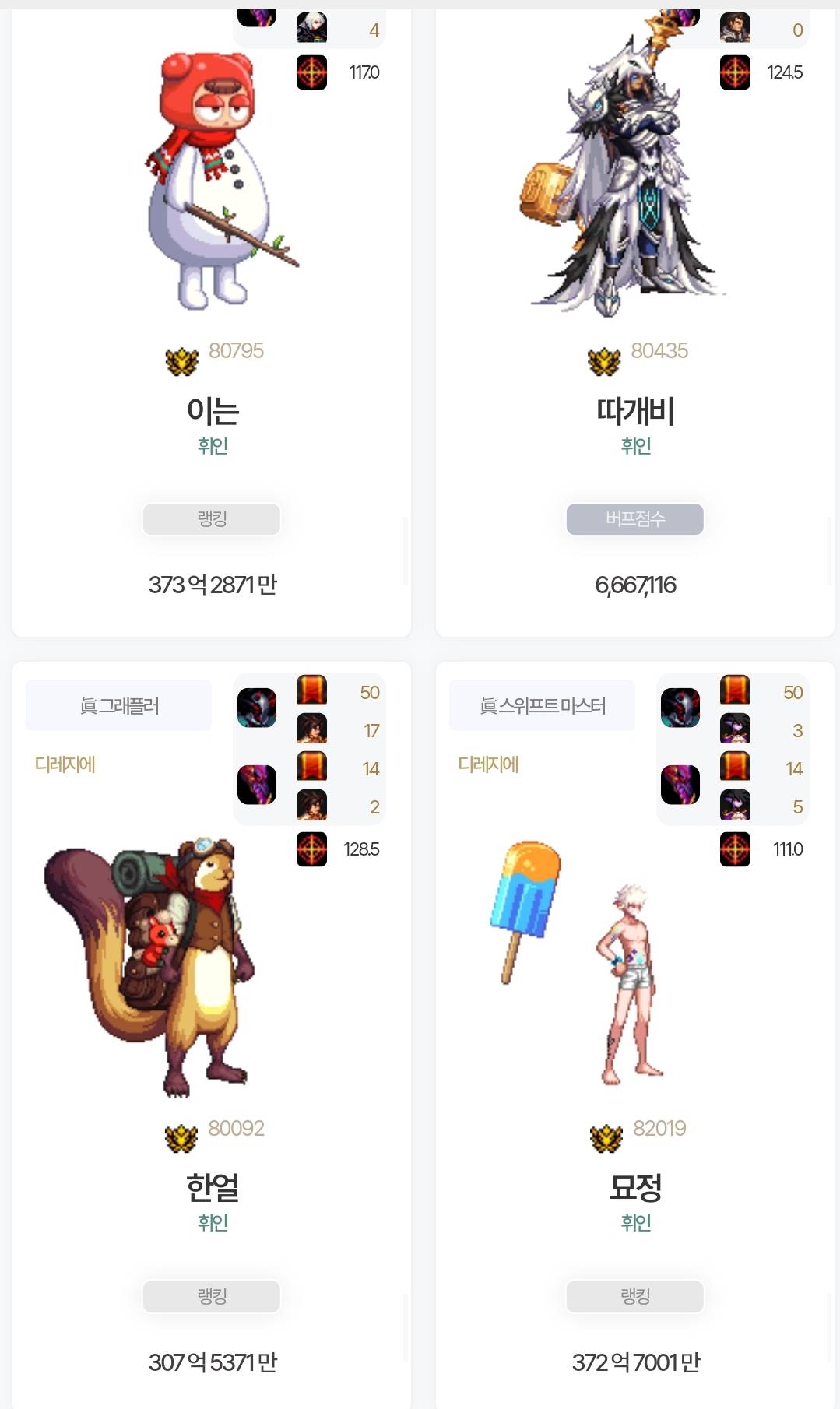Tap the 랭킹 button under 한얼
The height and width of the screenshot is (1409, 840).
coord(212,1296)
